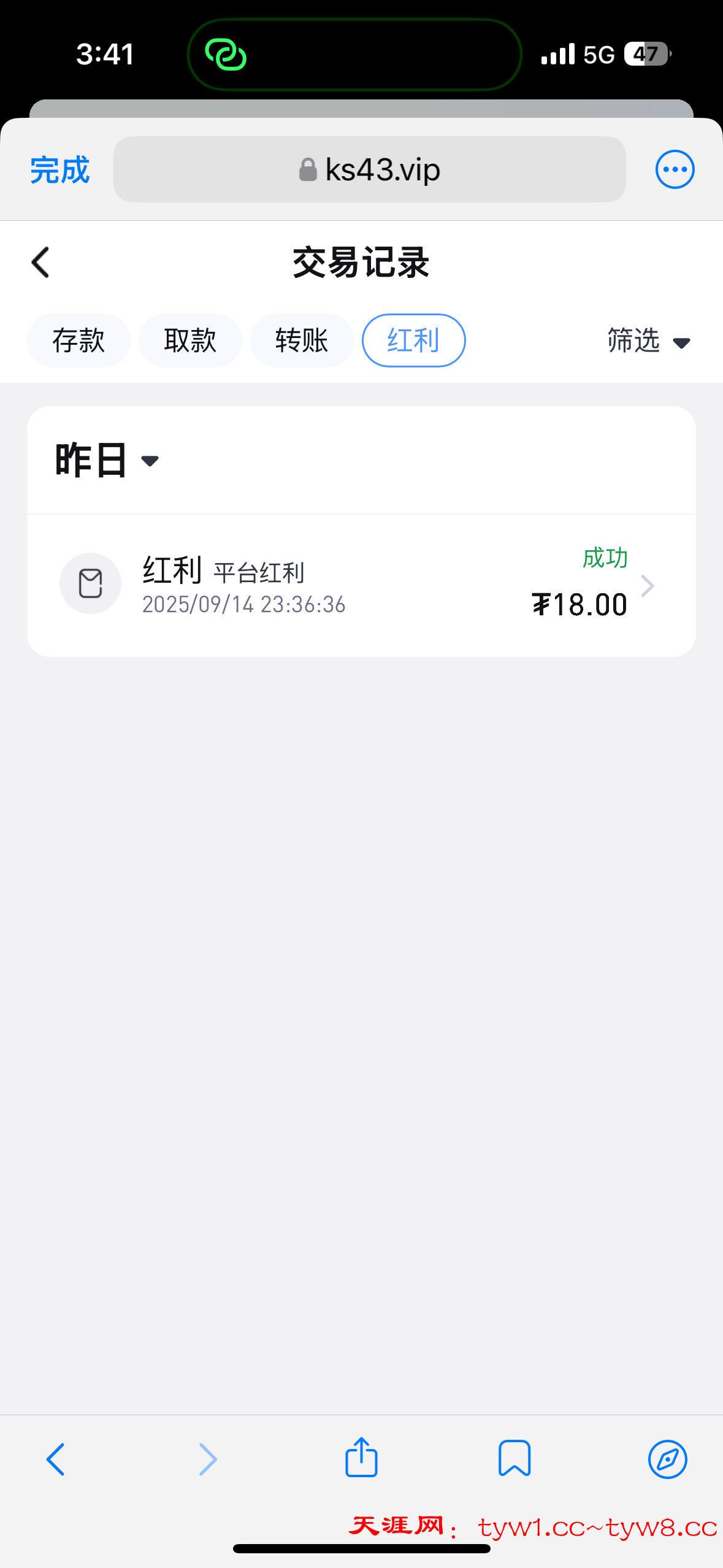Open the browser's more options menu
723x1568 pixels.
(x=675, y=170)
